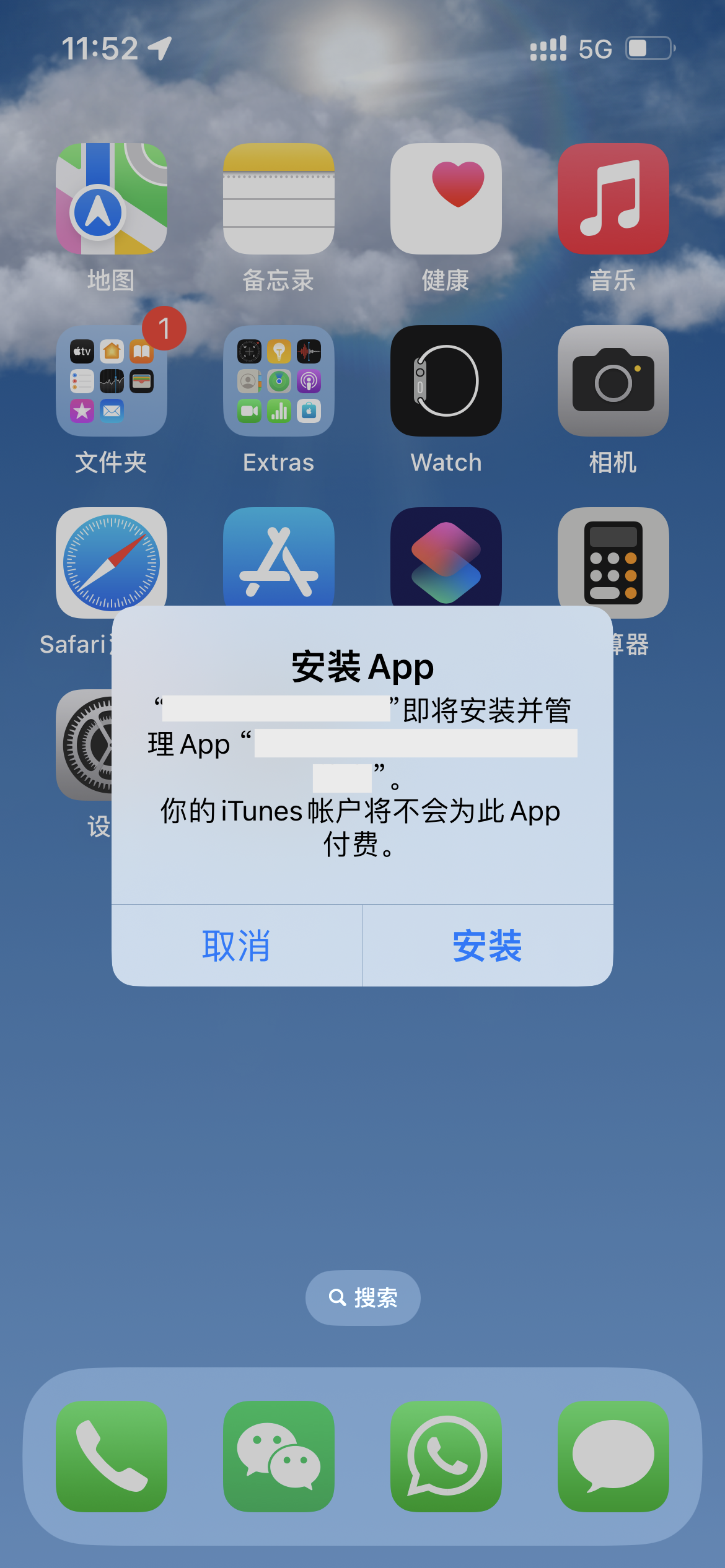This screenshot has height=1568, width=725.
Task: Open the 备忘录 Notes app
Action: [x=279, y=199]
